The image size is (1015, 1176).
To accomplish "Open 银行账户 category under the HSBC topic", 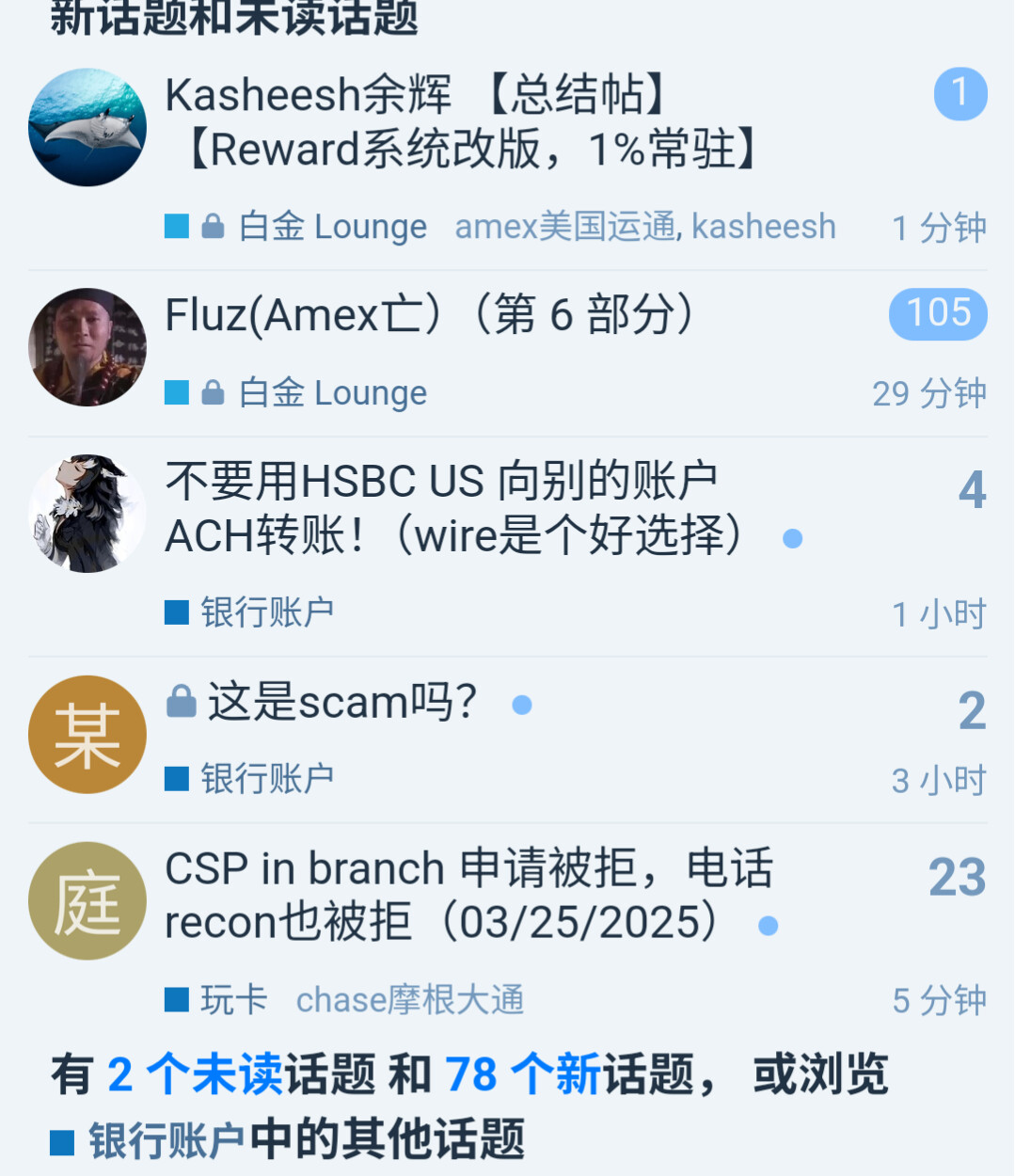I will (x=266, y=612).
